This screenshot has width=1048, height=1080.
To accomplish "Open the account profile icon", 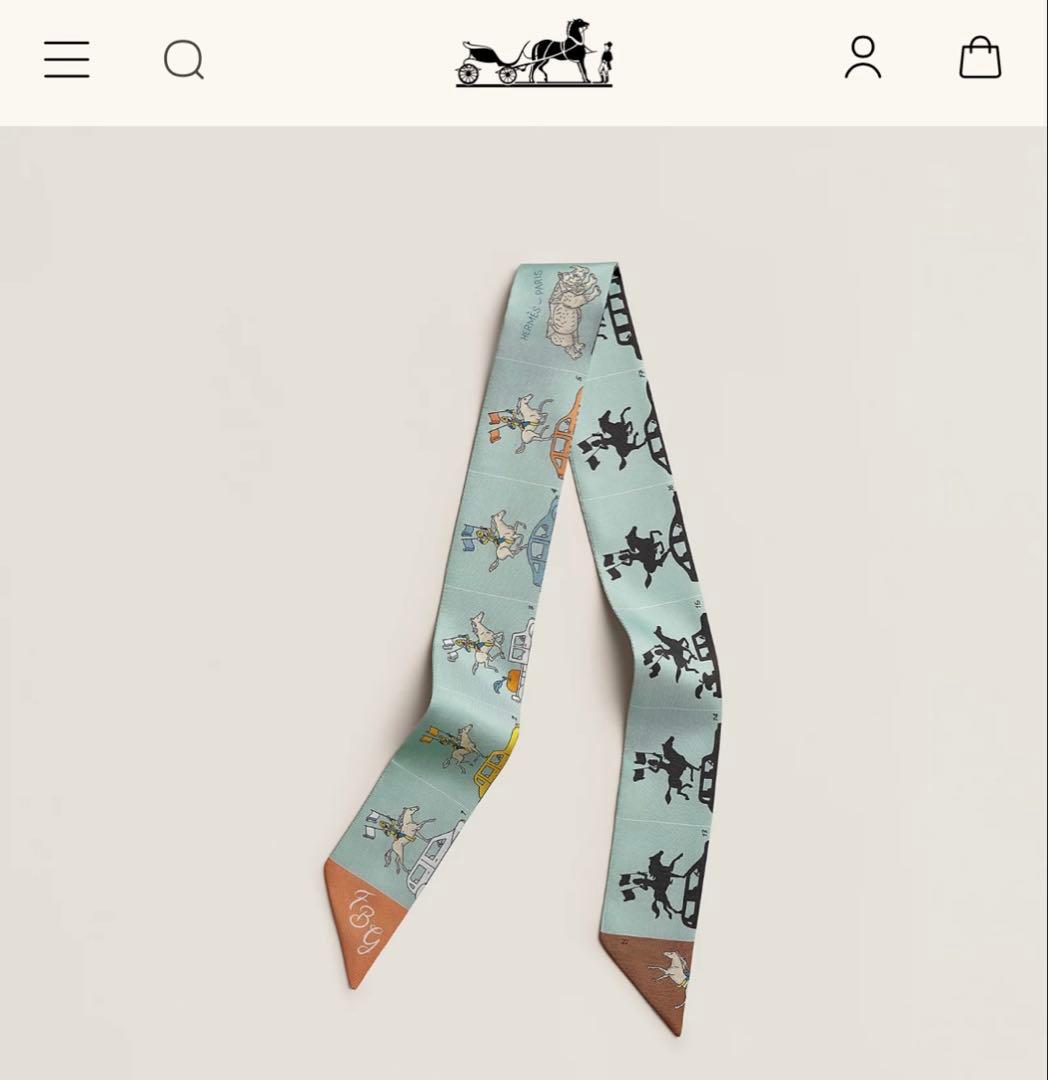I will point(863,58).
